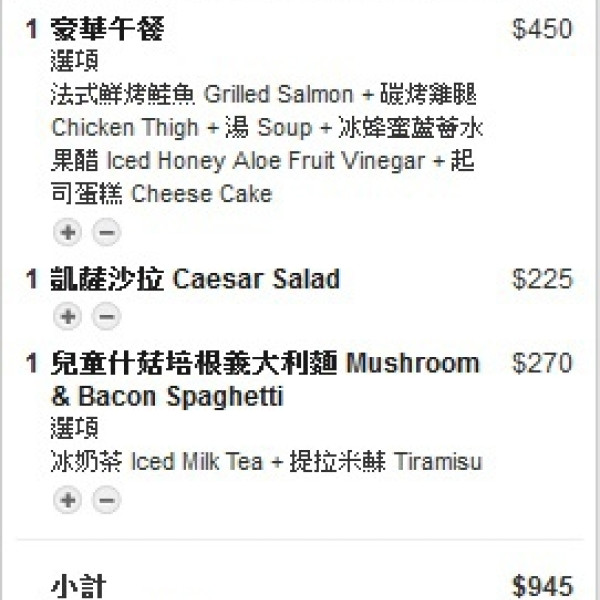Decrease quantity of 豪華午餐
600x600 pixels.
pyautogui.click(x=106, y=233)
